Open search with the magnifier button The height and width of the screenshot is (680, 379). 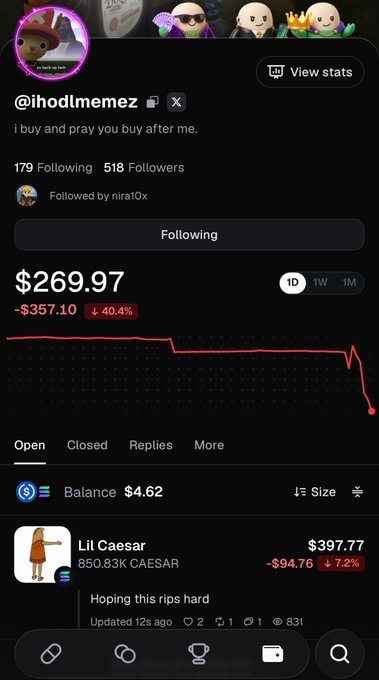340,654
